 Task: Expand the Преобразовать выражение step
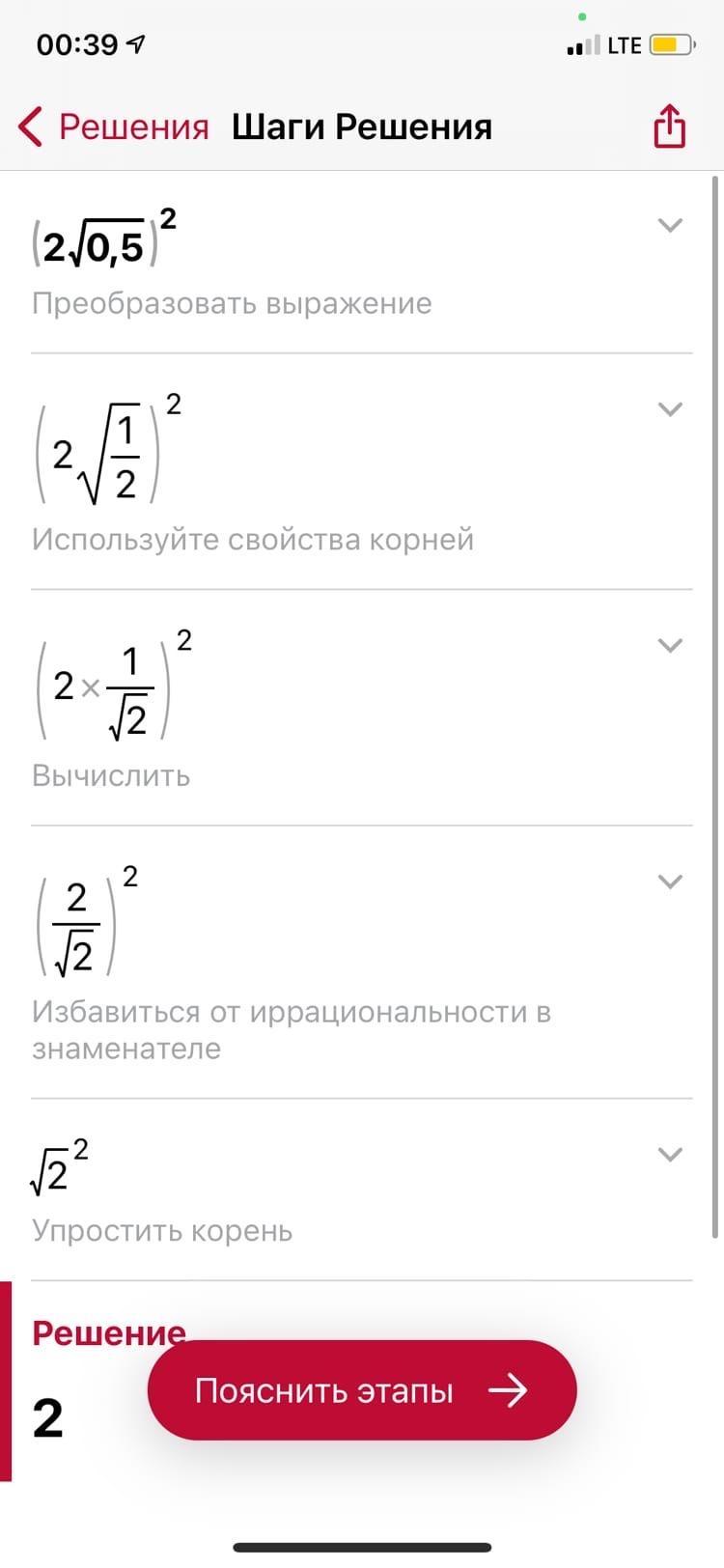pos(670,225)
